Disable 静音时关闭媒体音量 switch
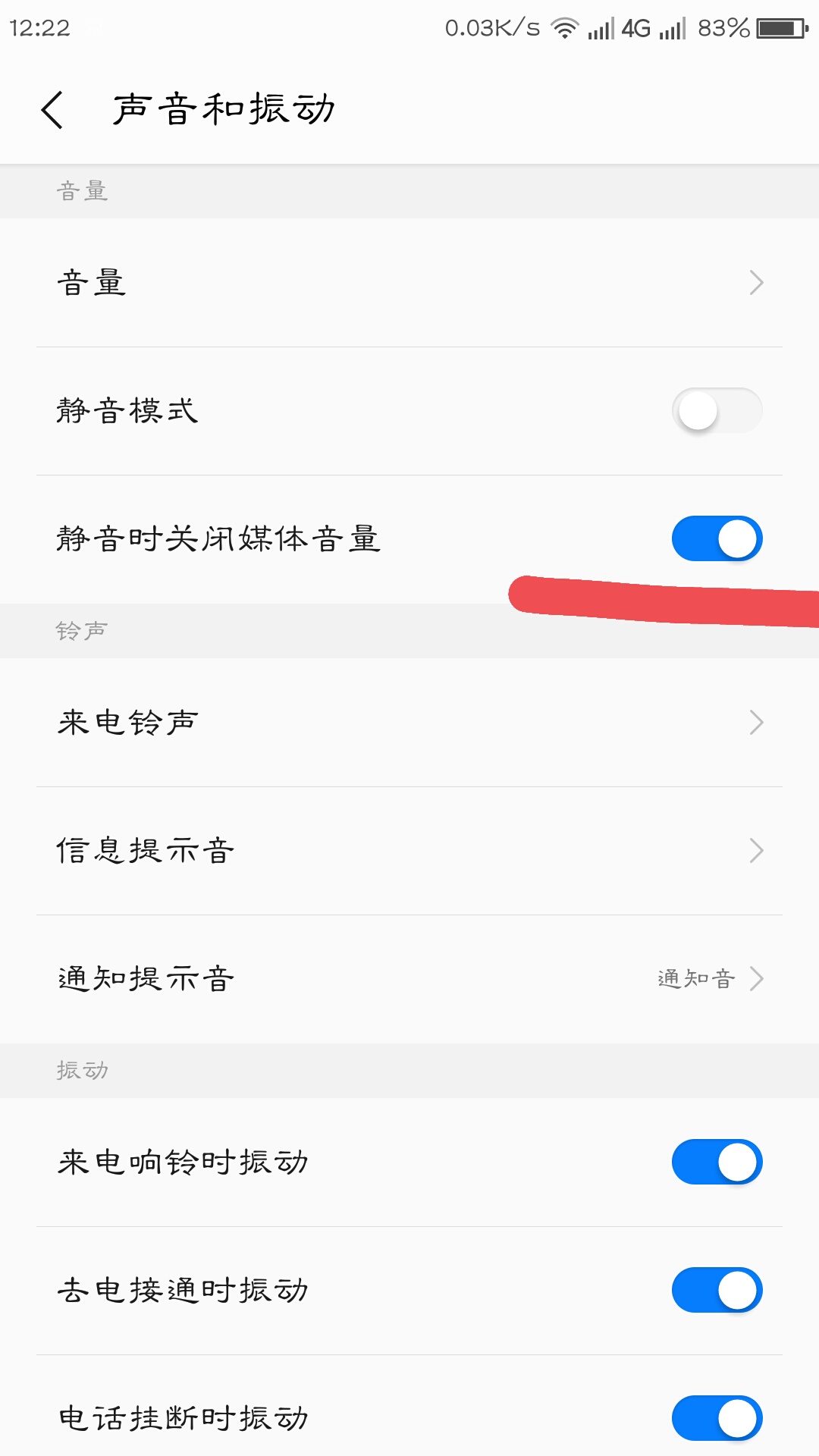This screenshot has width=819, height=1456. pos(717,538)
